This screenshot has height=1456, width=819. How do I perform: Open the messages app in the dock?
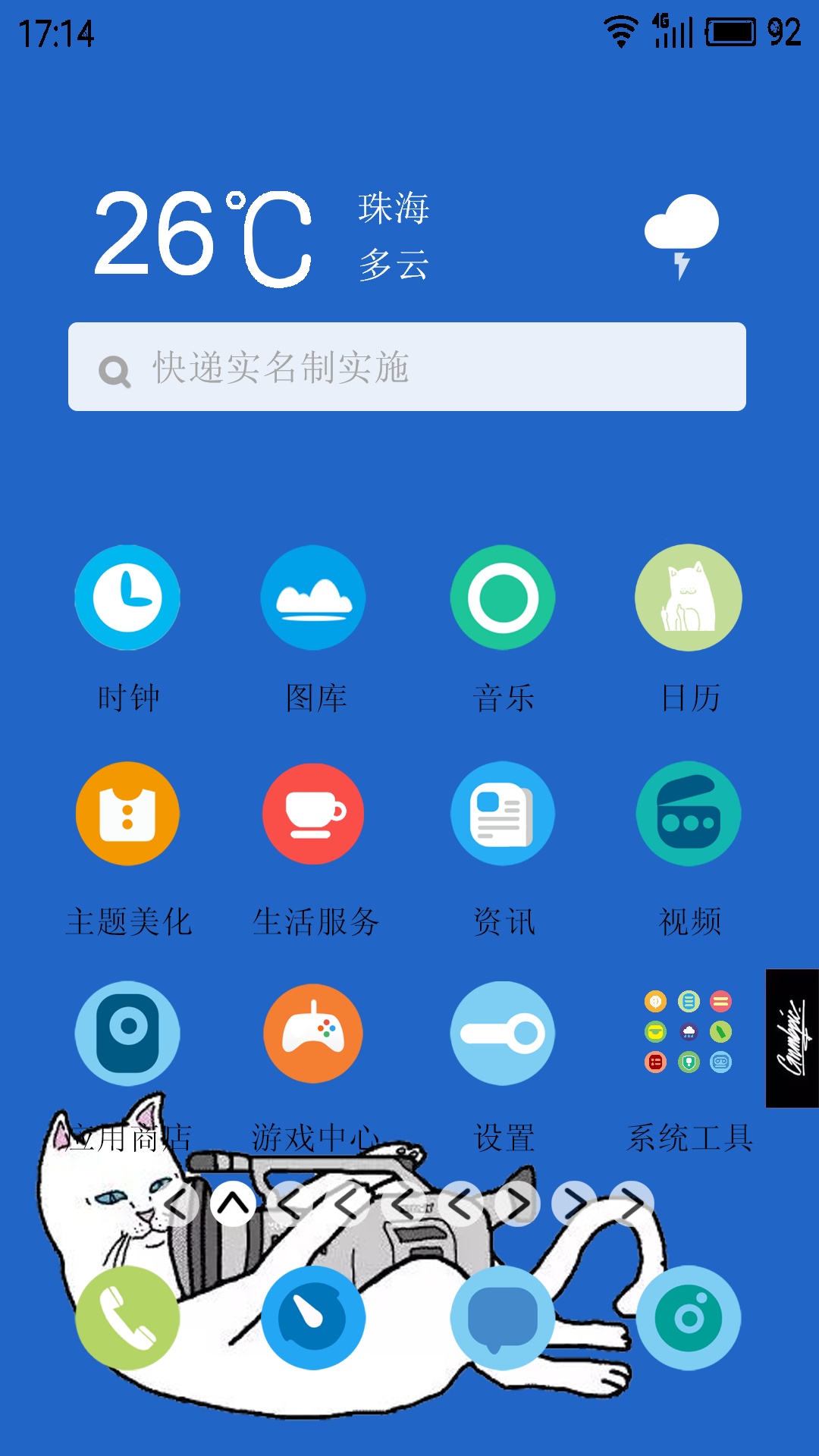pos(503,1318)
